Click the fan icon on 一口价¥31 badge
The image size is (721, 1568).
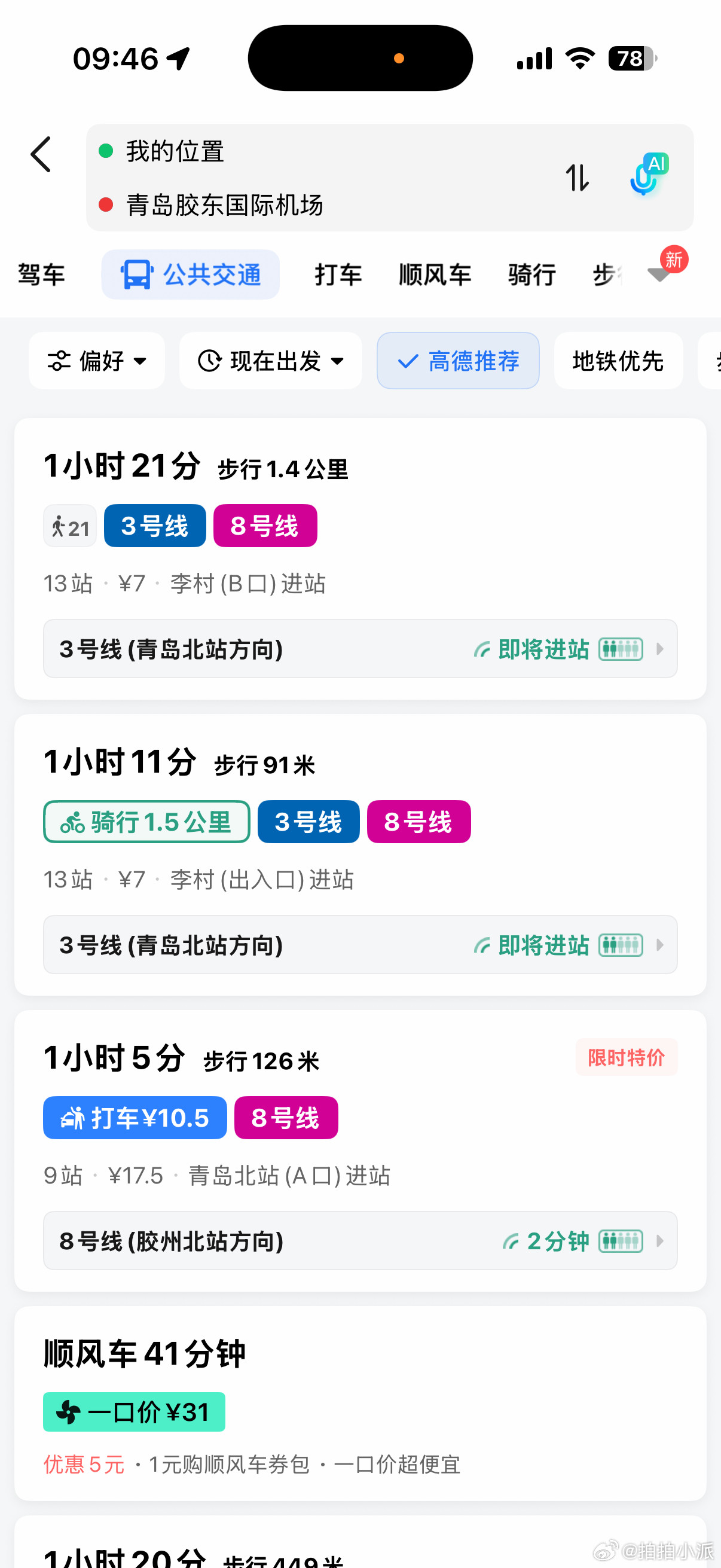click(x=68, y=1412)
